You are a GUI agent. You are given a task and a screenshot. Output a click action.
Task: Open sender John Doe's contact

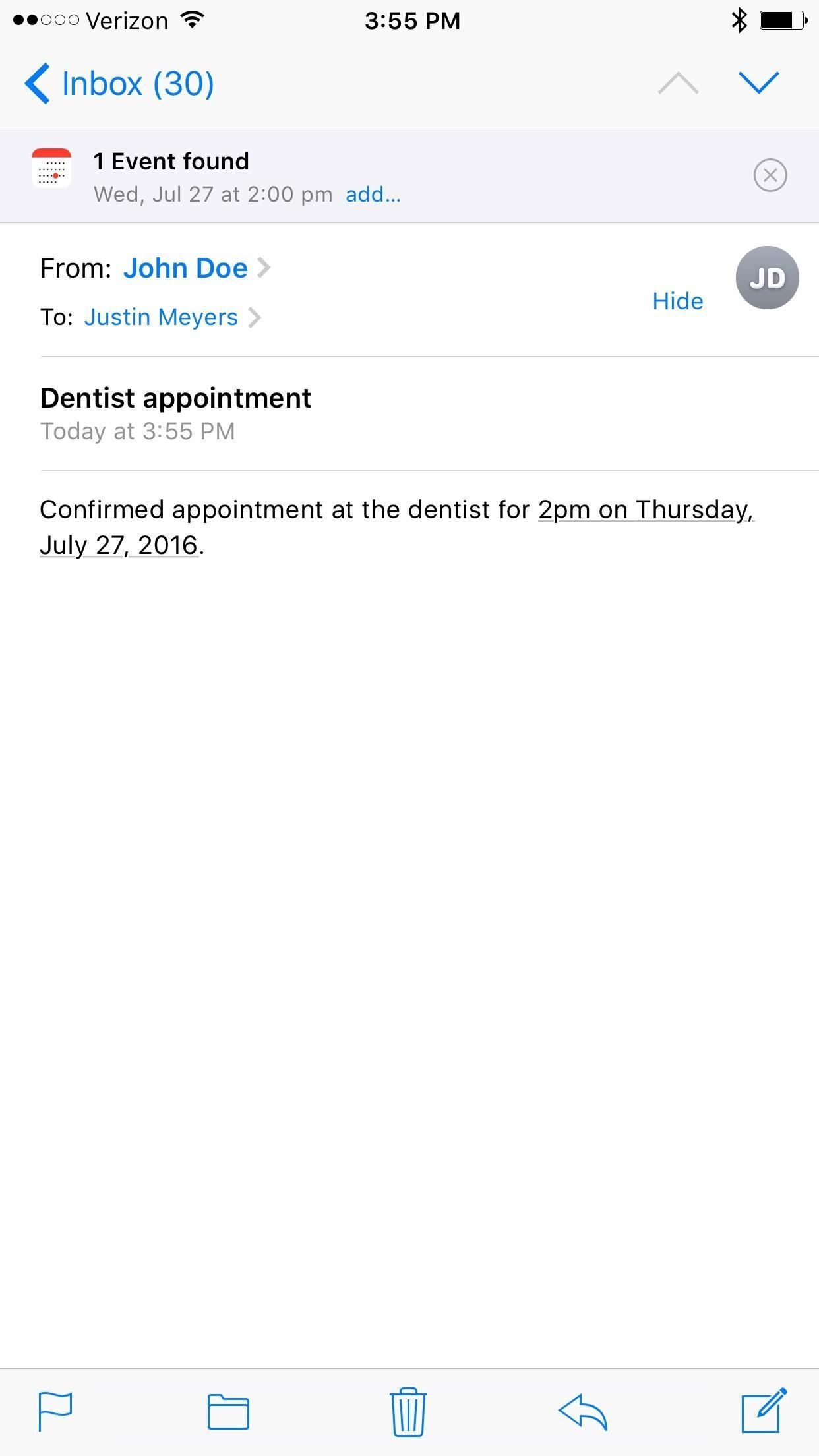coord(186,268)
